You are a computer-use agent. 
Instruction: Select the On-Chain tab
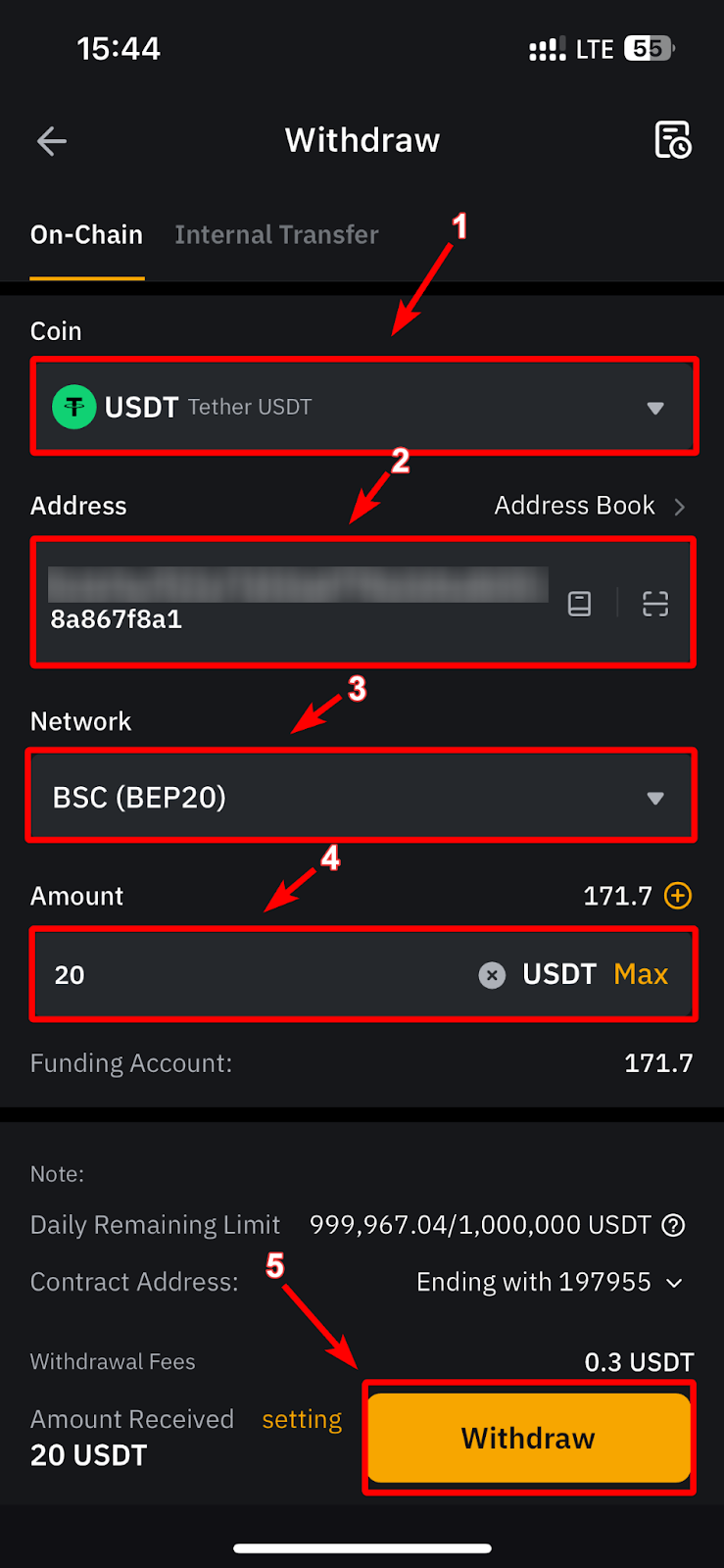(x=86, y=235)
